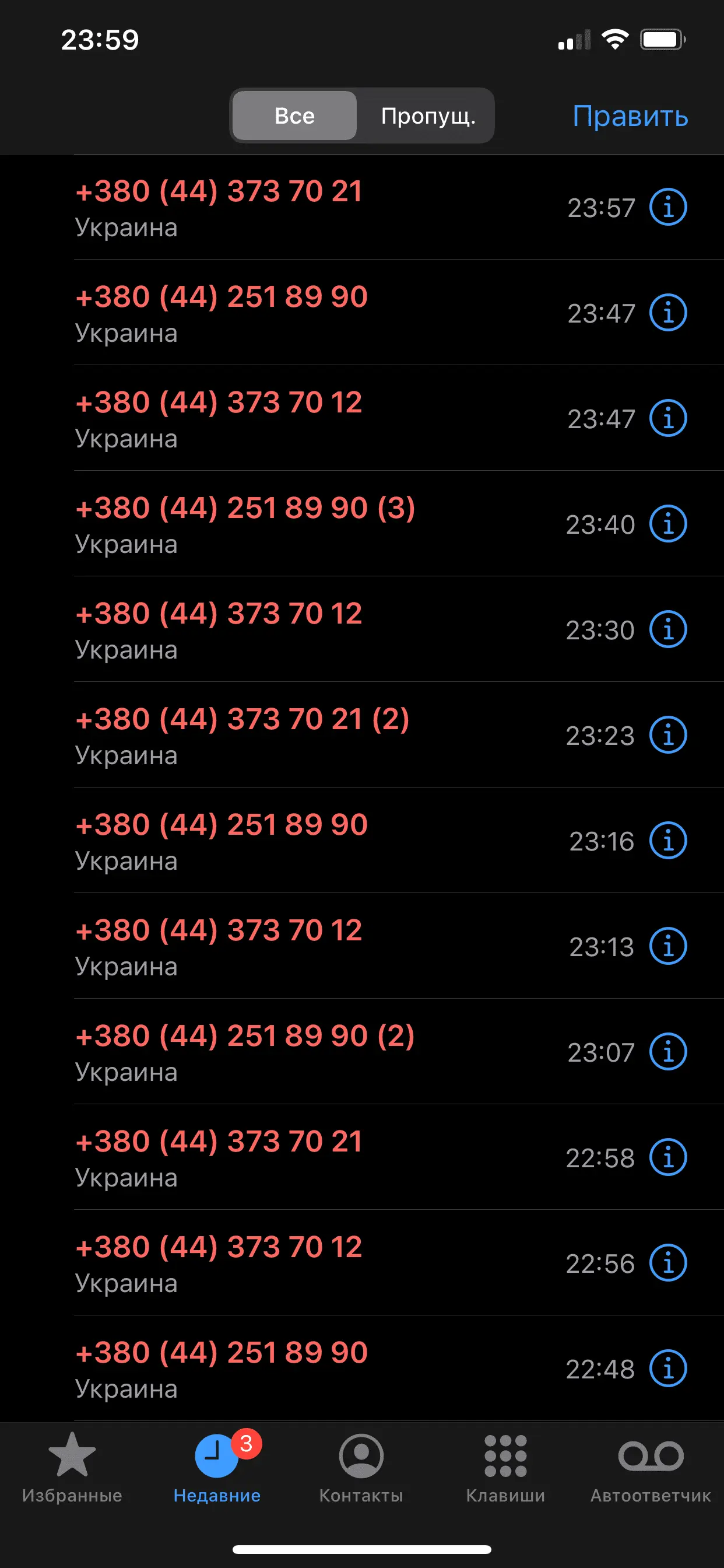
Task: Open info for the 23:07 call
Action: point(667,1052)
